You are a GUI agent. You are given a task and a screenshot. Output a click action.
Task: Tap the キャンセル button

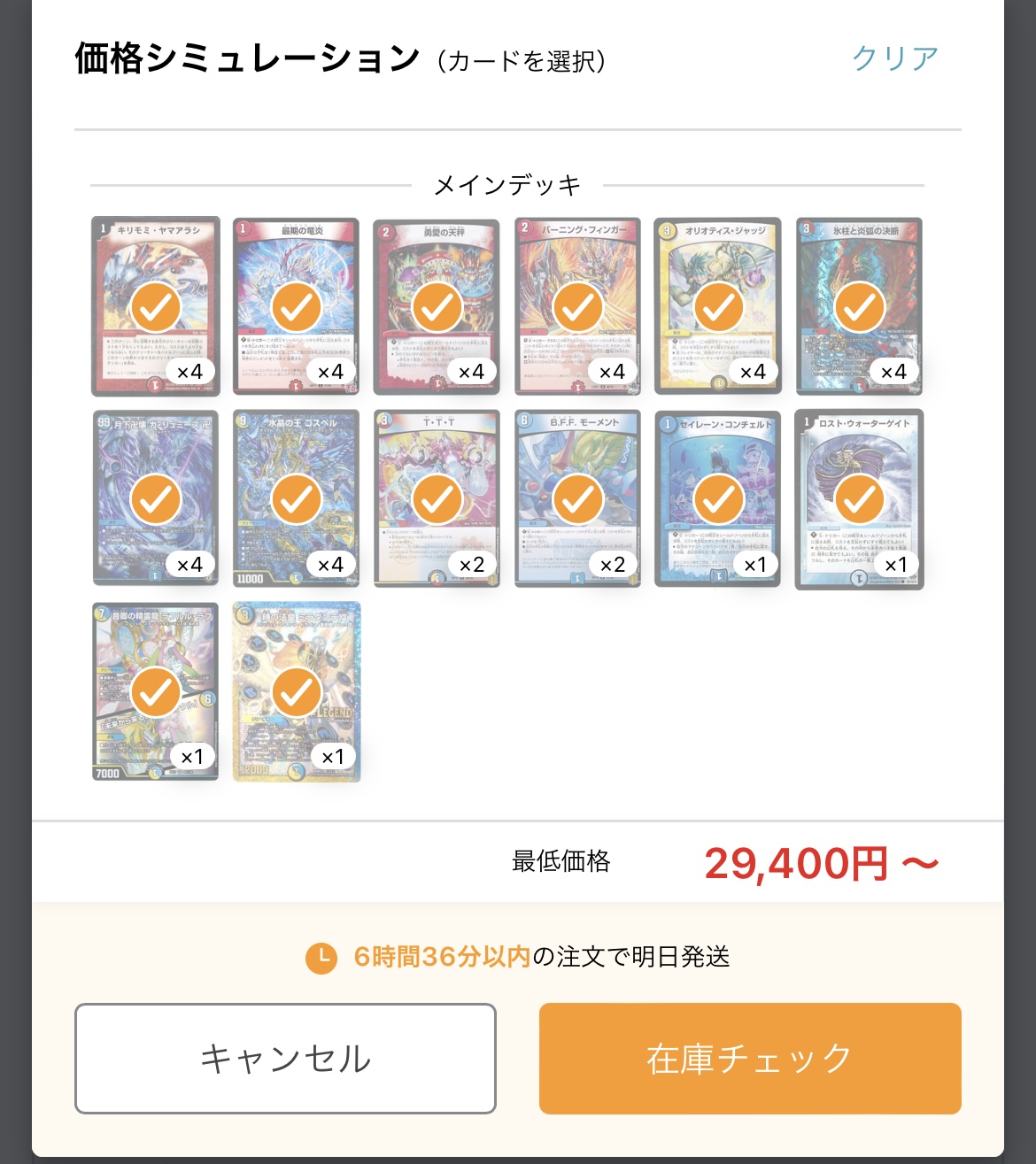point(285,1059)
